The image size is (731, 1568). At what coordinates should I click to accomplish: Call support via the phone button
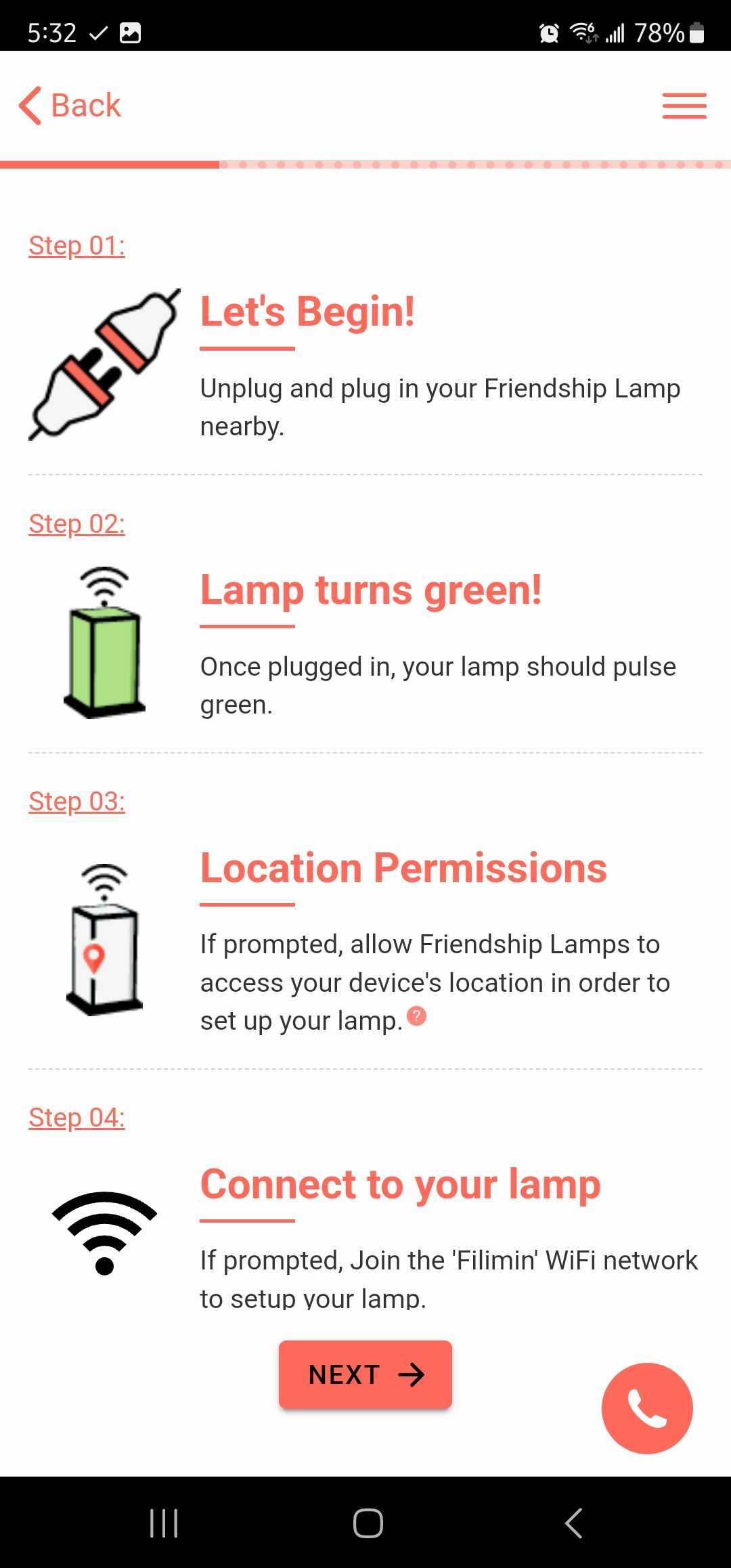click(x=647, y=1408)
